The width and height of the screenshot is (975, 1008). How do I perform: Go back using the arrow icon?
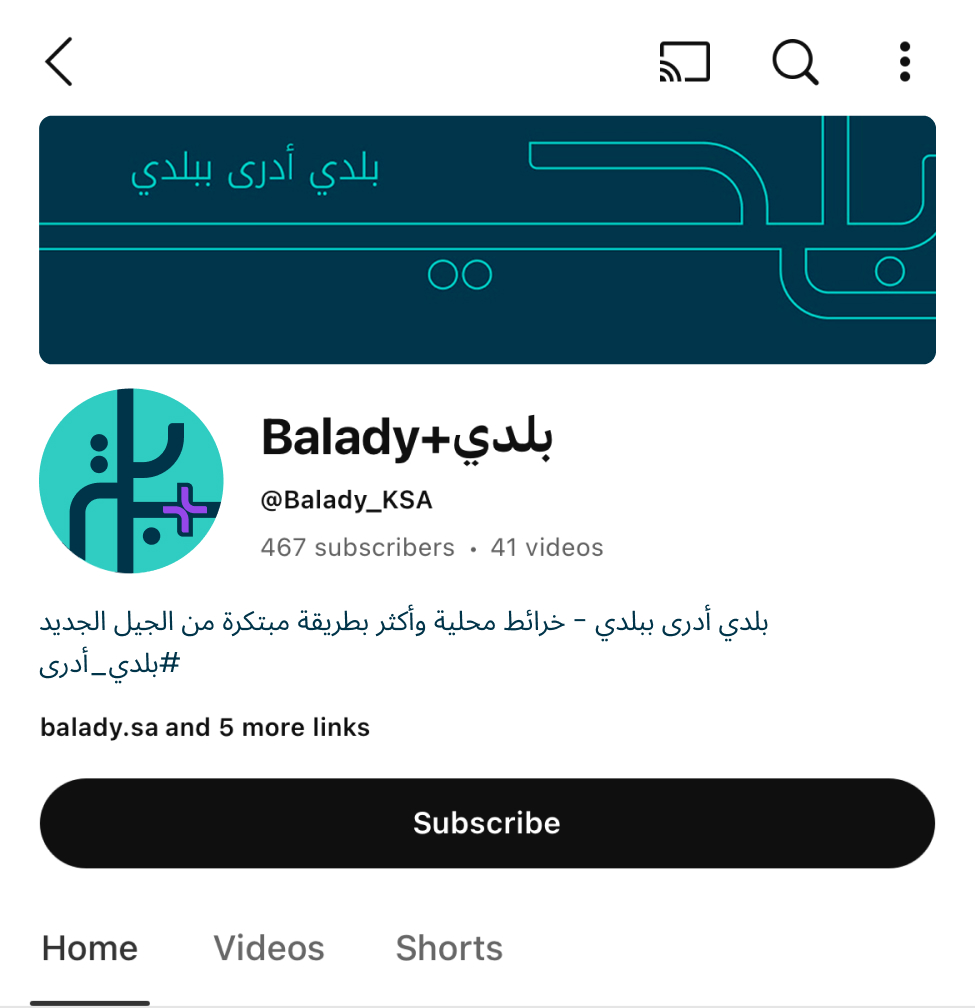pos(60,62)
